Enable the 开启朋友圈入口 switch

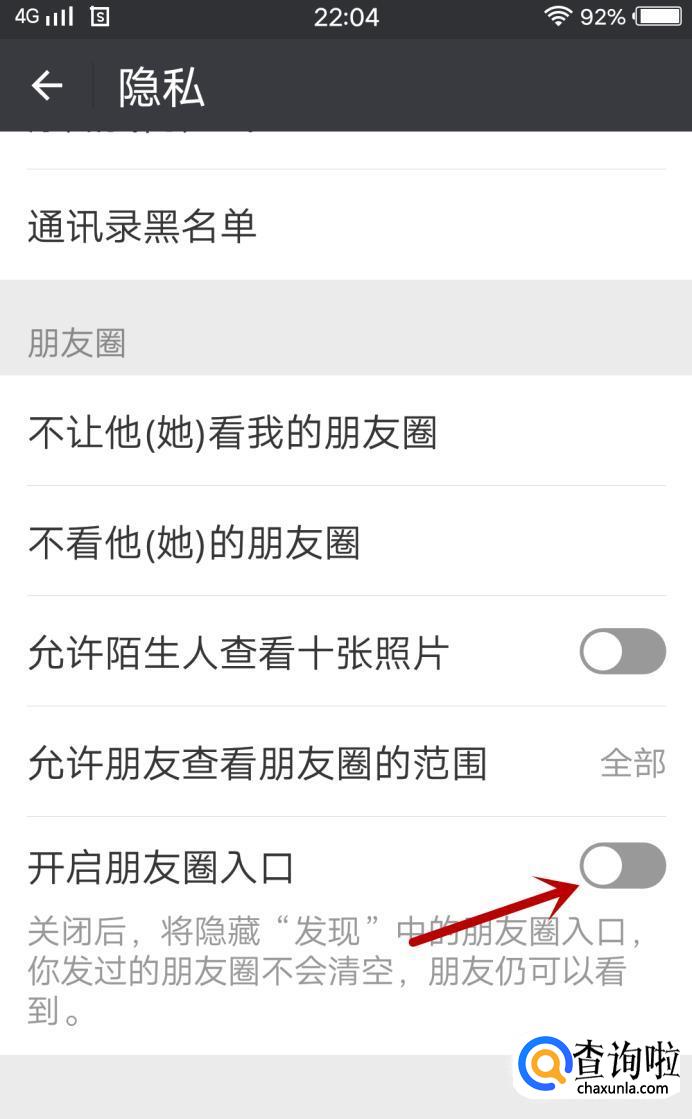coord(622,866)
